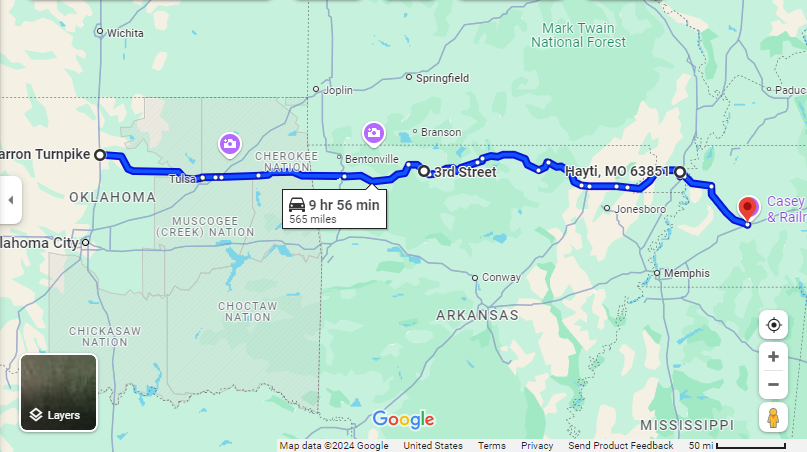
Task: Open the United States link
Action: (x=433, y=446)
